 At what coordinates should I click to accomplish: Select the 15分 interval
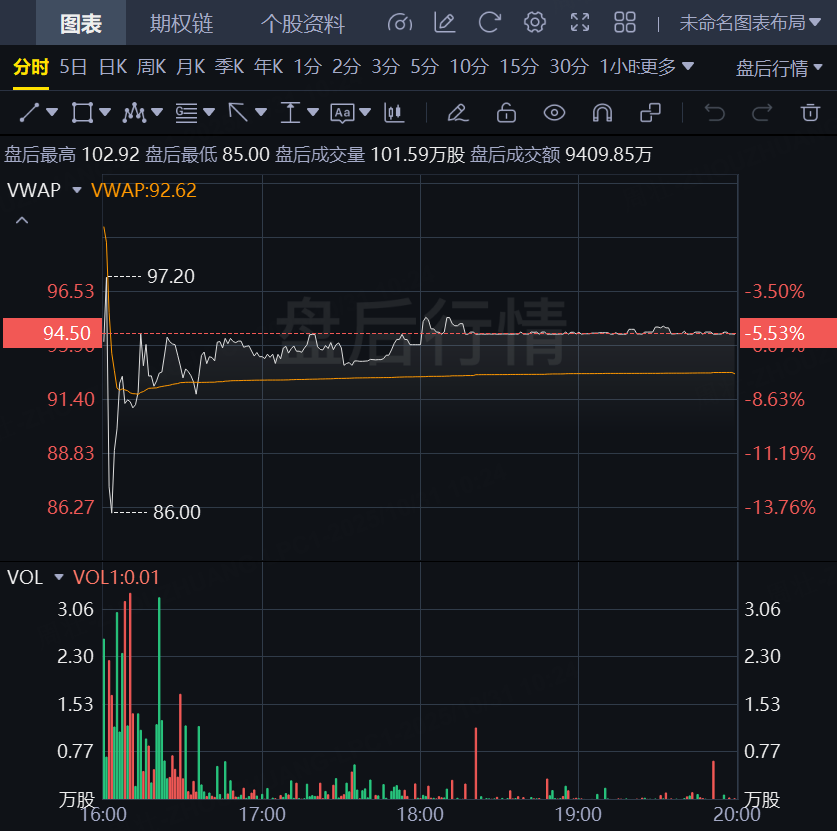click(x=518, y=67)
